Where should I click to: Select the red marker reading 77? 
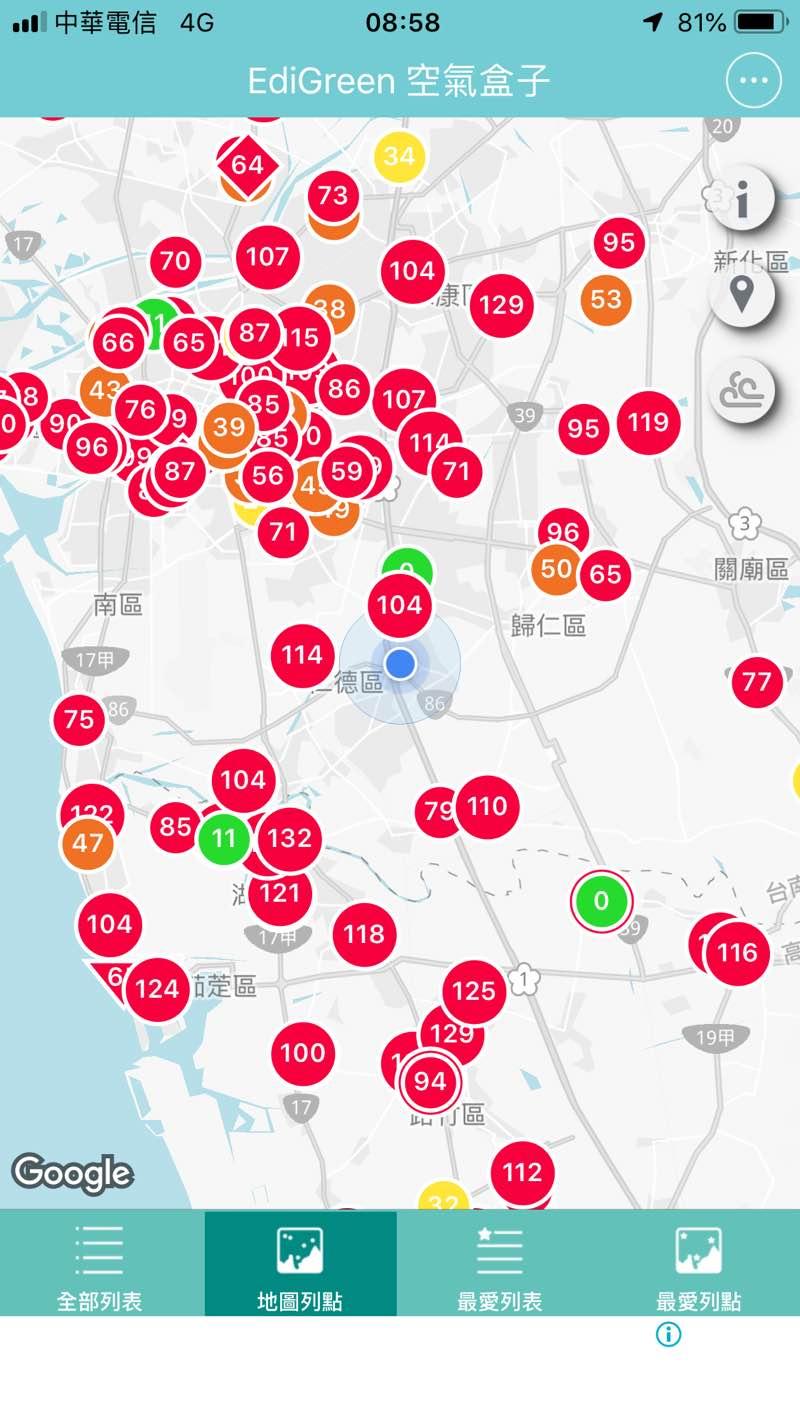point(757,682)
